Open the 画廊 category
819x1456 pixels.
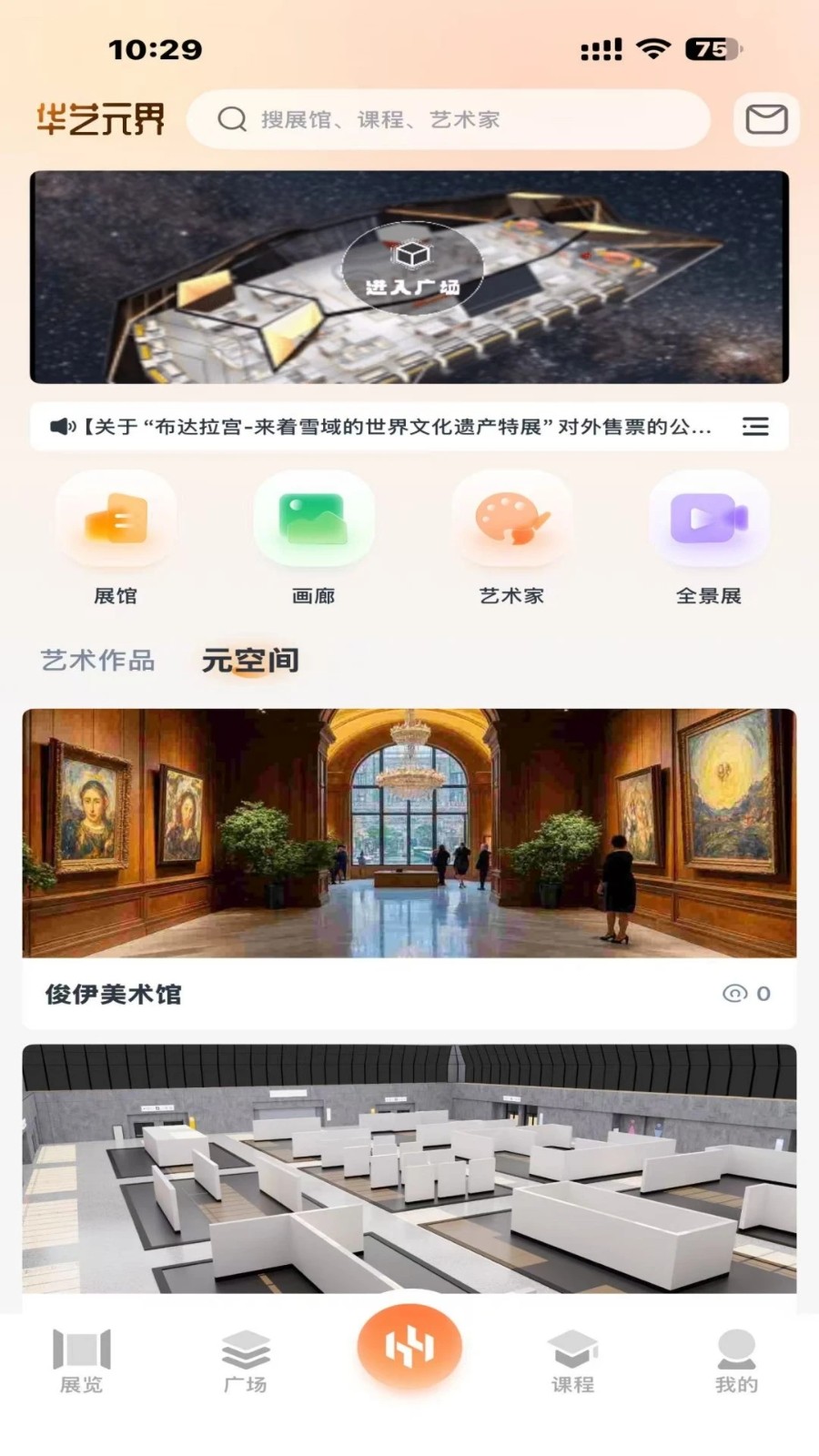click(x=313, y=539)
